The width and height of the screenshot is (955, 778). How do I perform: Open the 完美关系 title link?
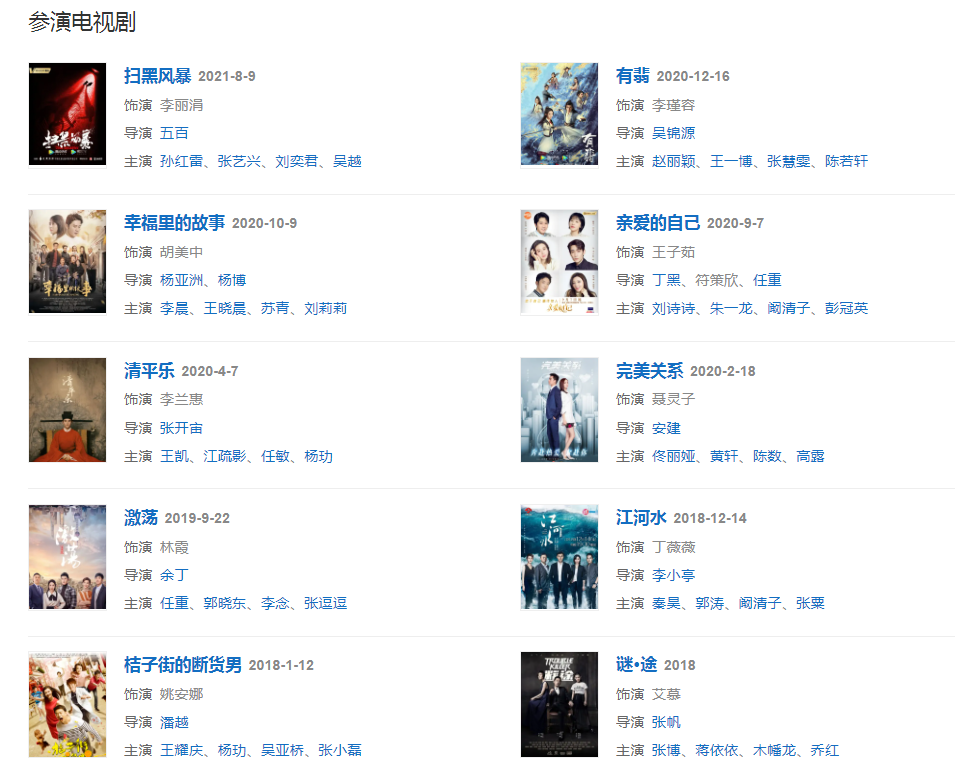[649, 371]
